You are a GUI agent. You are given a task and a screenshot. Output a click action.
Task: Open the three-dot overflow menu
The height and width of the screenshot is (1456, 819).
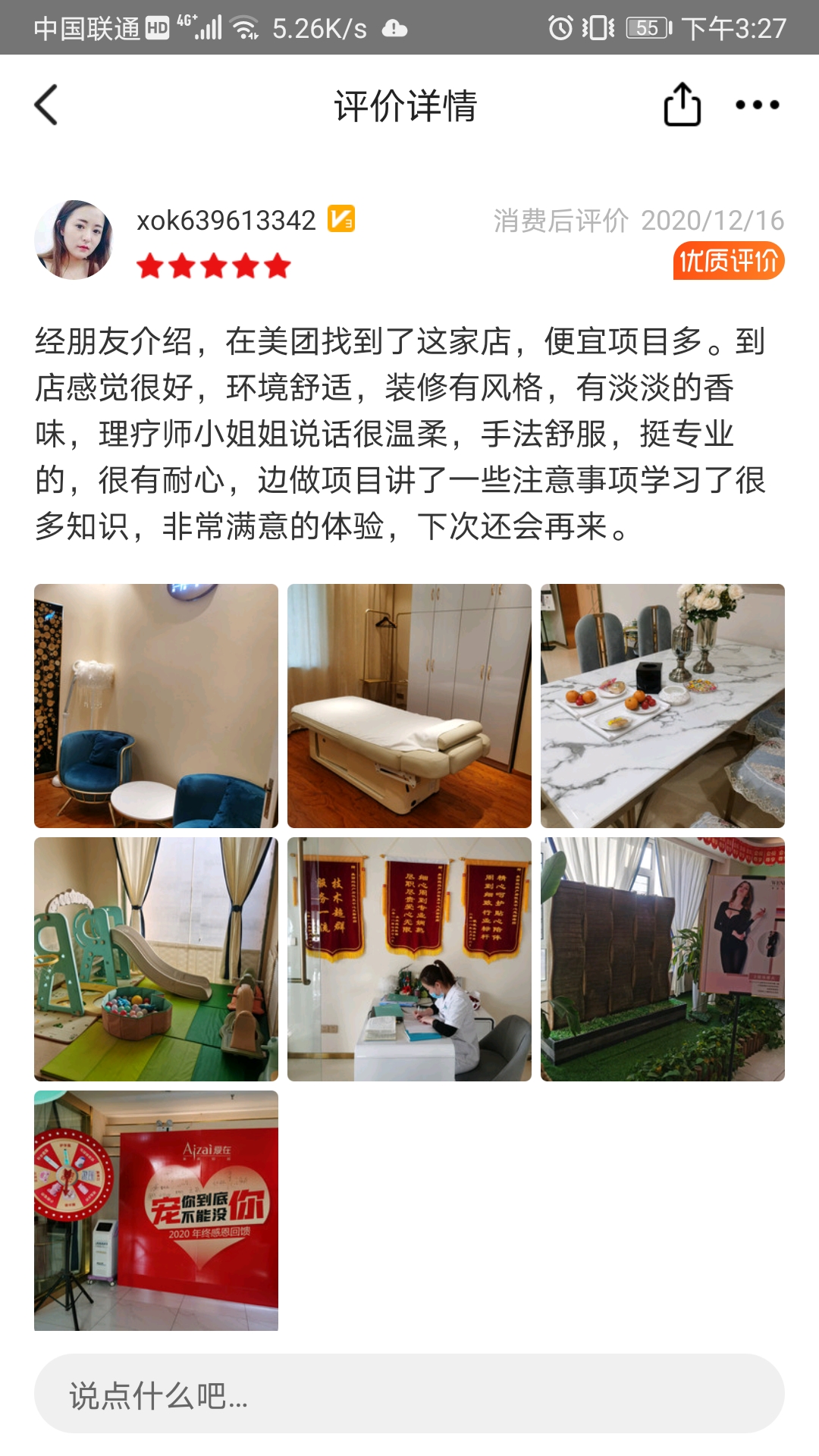(x=757, y=105)
